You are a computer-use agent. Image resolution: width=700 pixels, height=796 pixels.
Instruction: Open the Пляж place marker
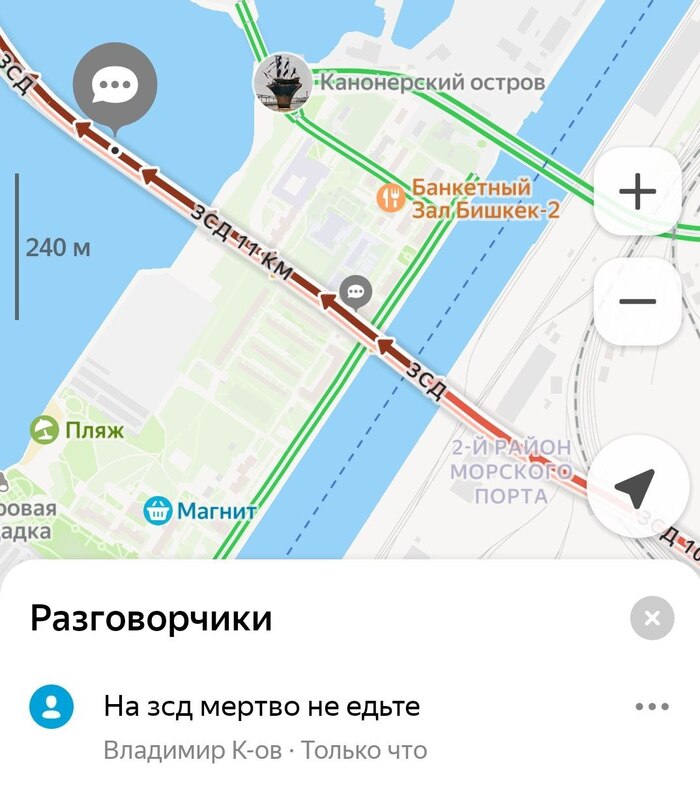click(45, 431)
